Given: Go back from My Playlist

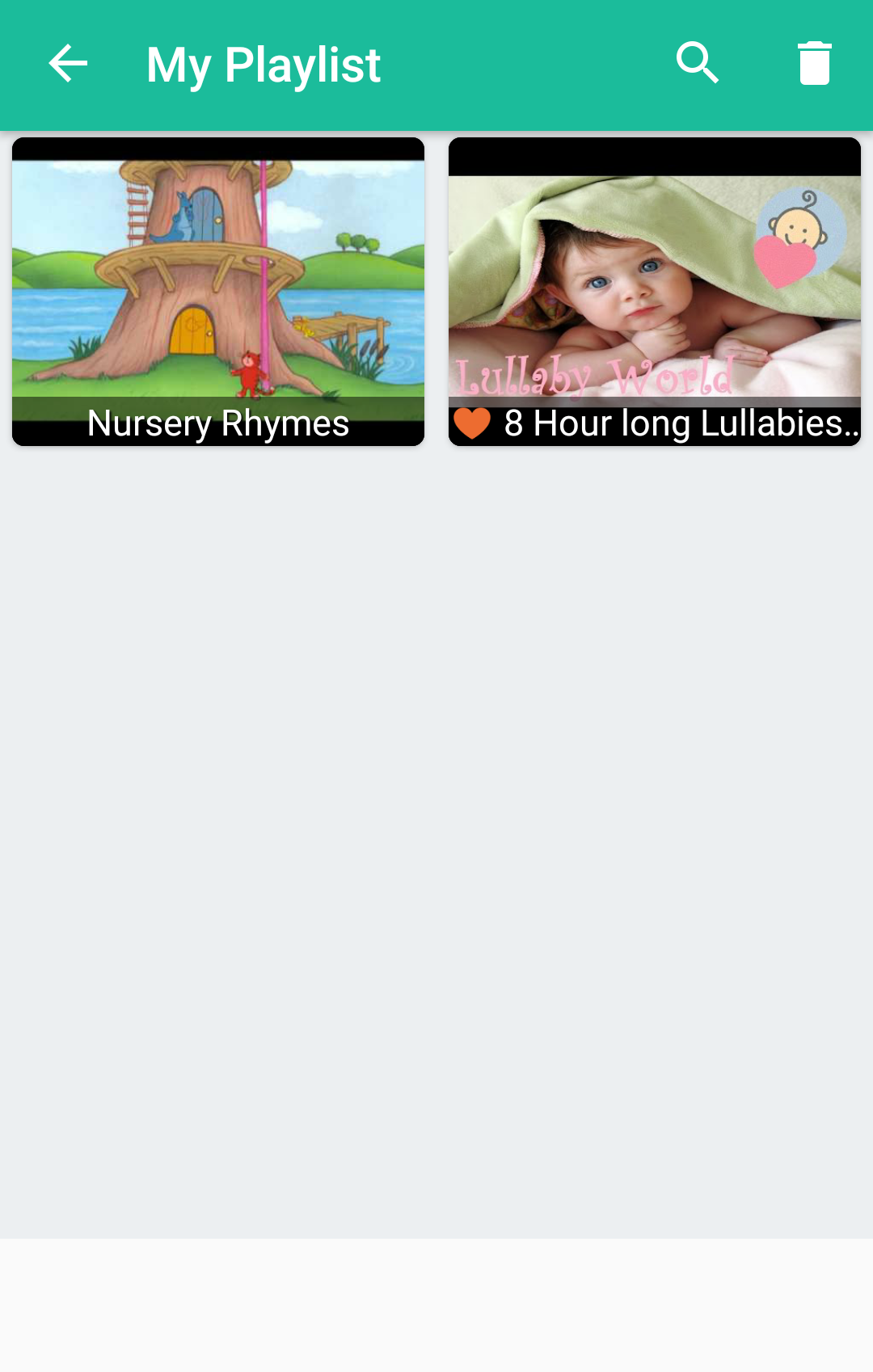Looking at the screenshot, I should 68,64.
